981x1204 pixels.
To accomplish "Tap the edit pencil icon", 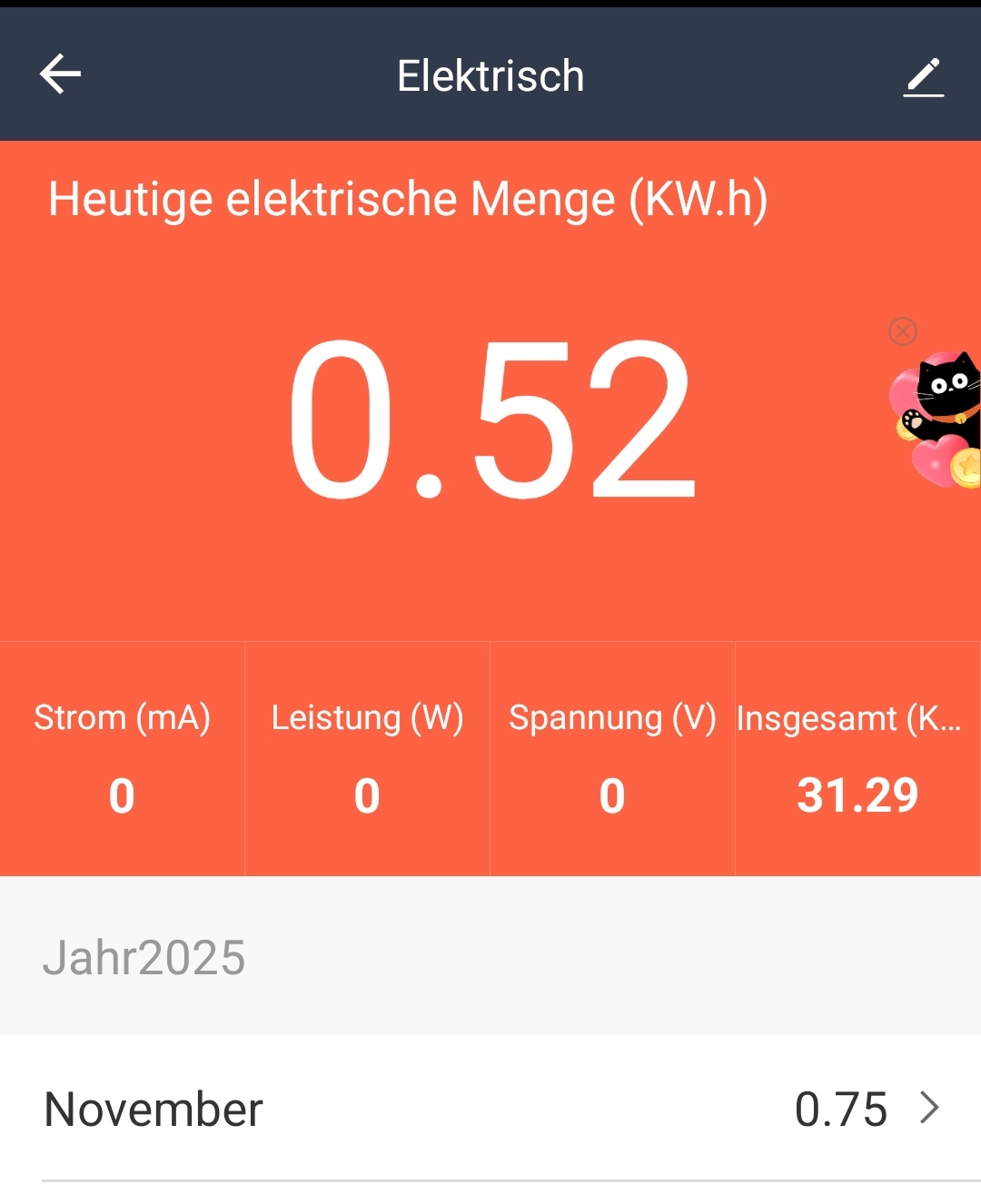I will (924, 76).
